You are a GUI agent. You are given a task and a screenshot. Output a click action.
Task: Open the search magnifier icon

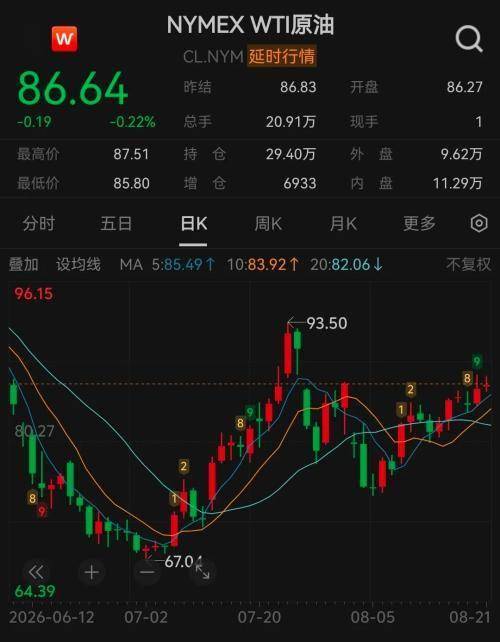pyautogui.click(x=469, y=38)
